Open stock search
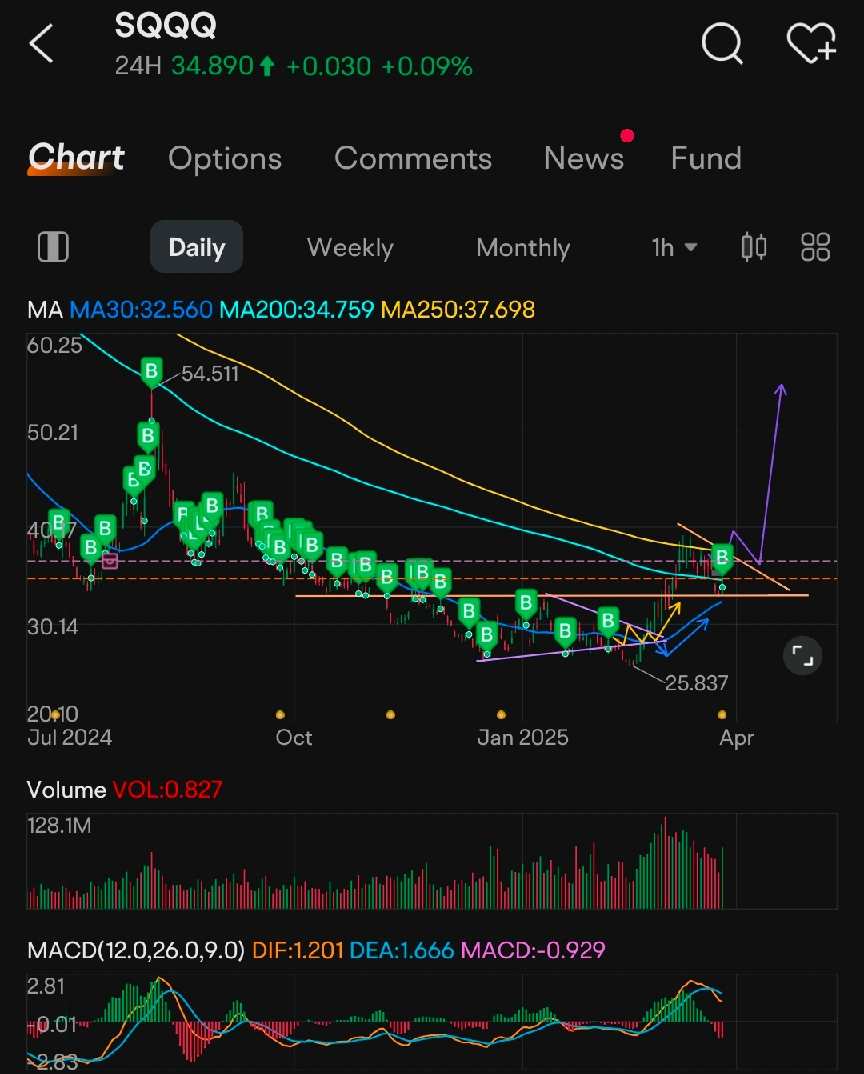 [721, 44]
